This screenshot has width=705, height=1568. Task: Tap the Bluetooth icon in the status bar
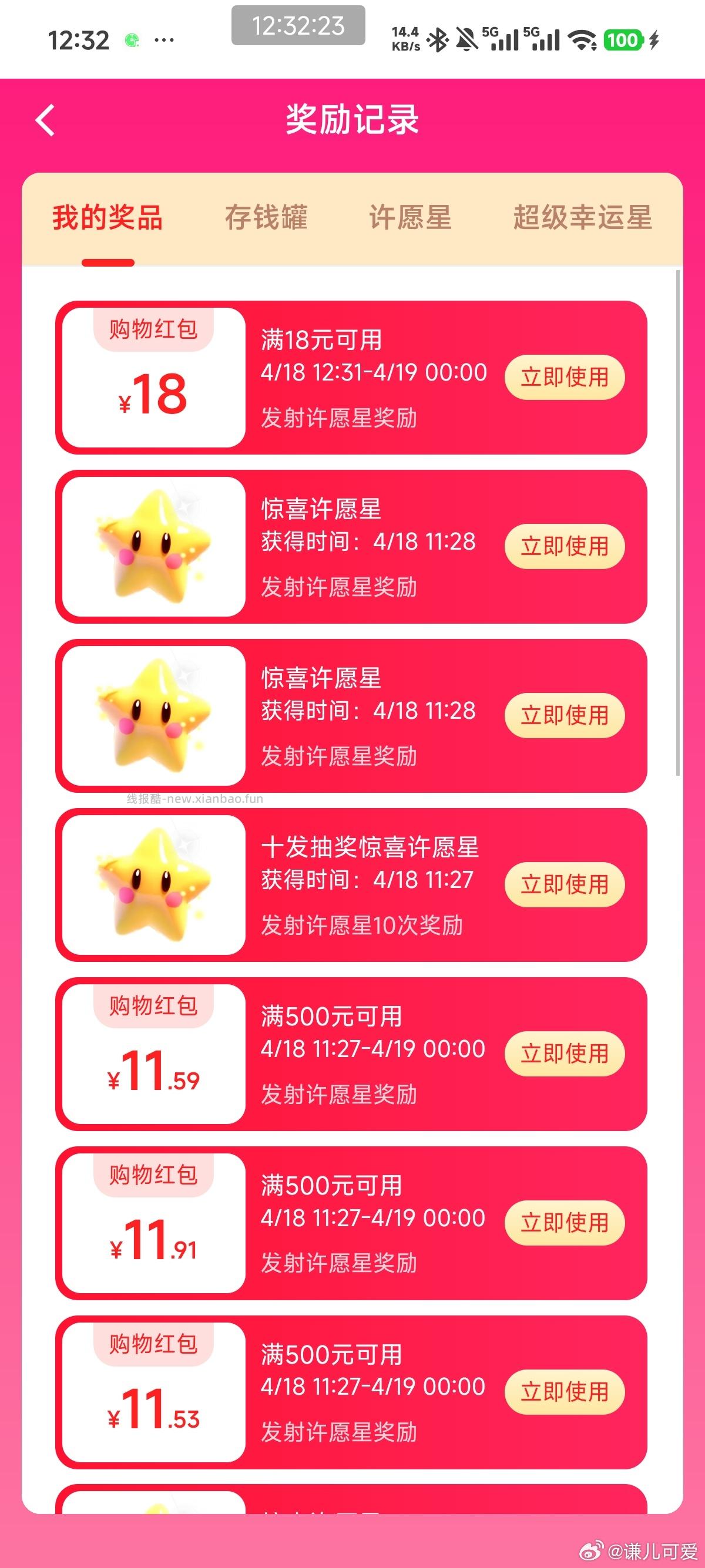click(x=439, y=39)
